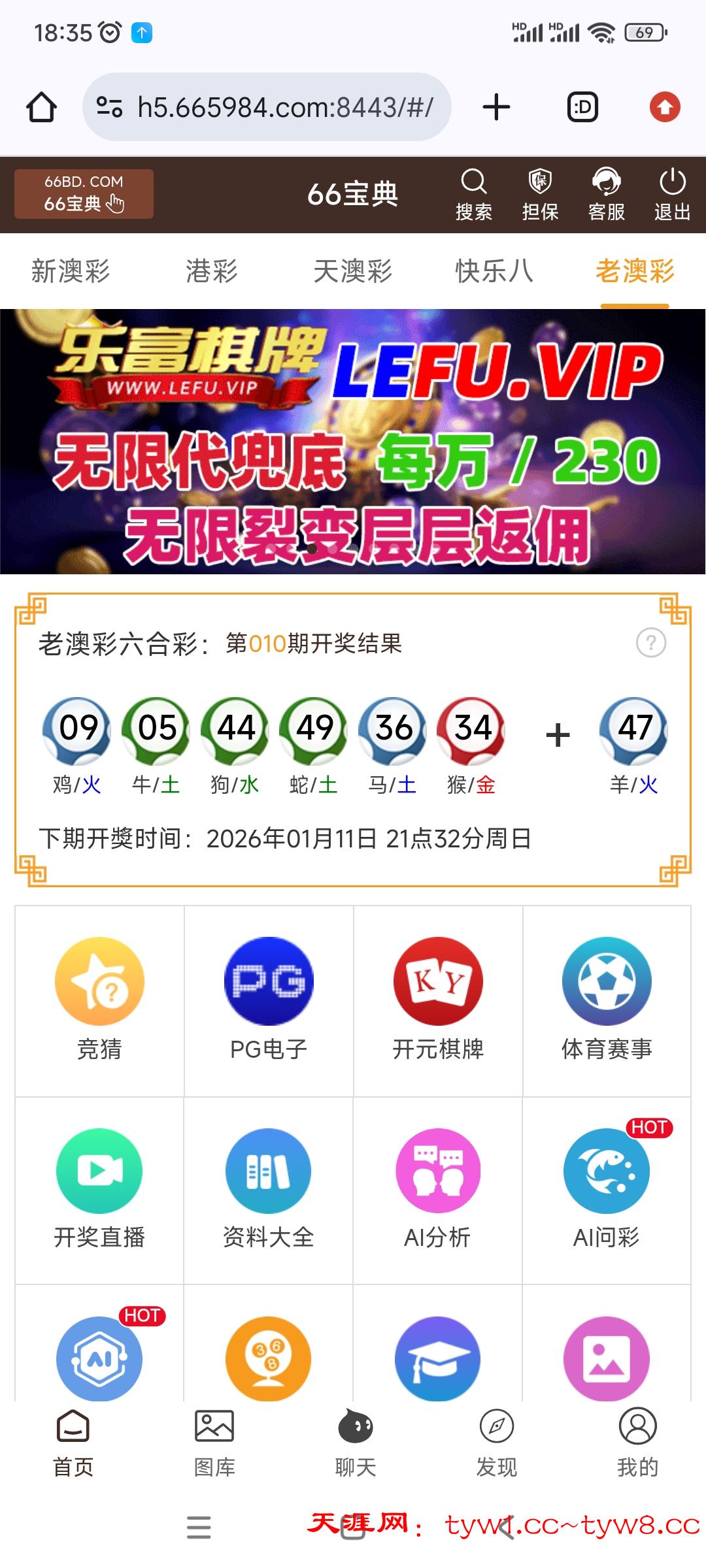
Task: Contact 客服 customer service
Action: [x=606, y=194]
